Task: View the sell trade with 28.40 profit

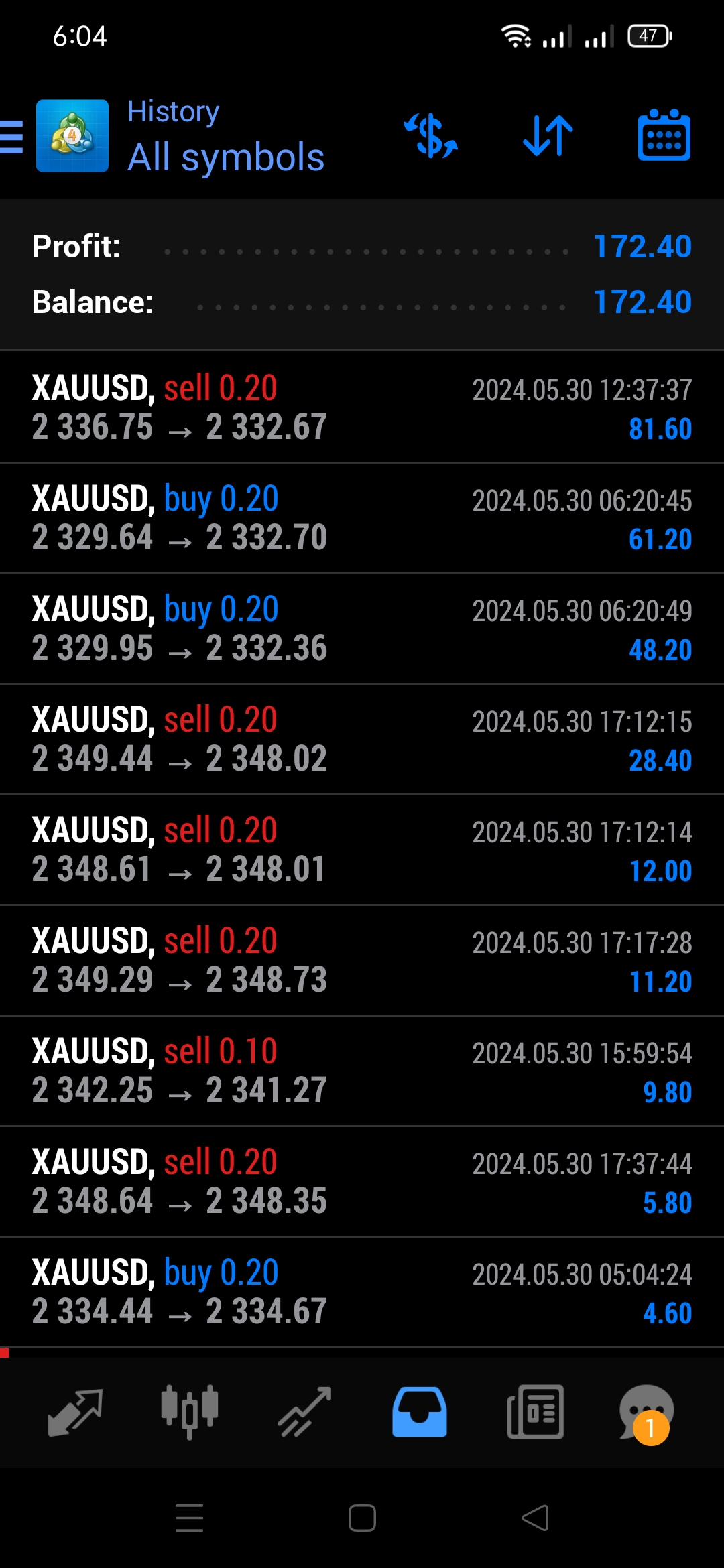Action: [x=362, y=739]
